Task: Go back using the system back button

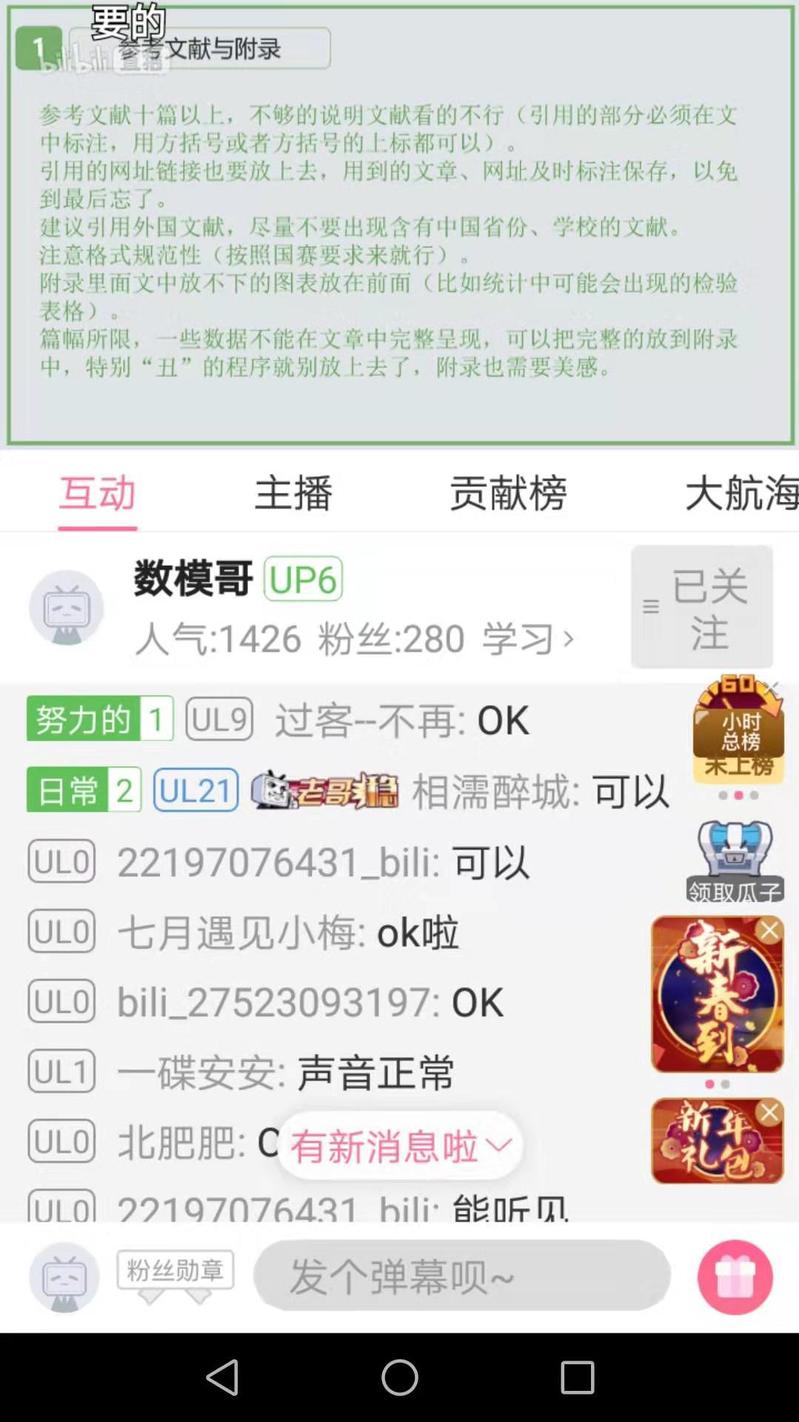Action: click(222, 1377)
